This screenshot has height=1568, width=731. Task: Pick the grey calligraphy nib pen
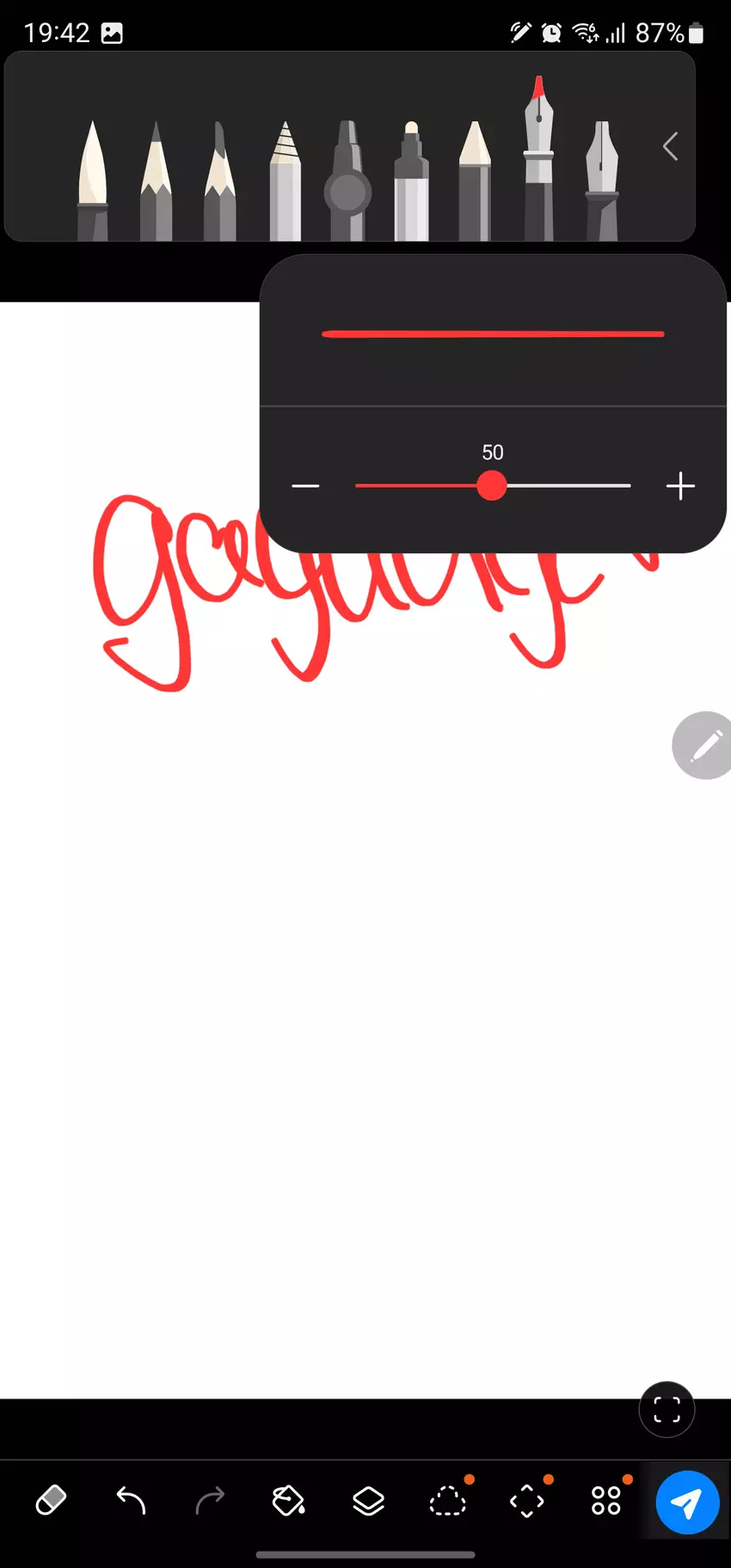(x=602, y=182)
